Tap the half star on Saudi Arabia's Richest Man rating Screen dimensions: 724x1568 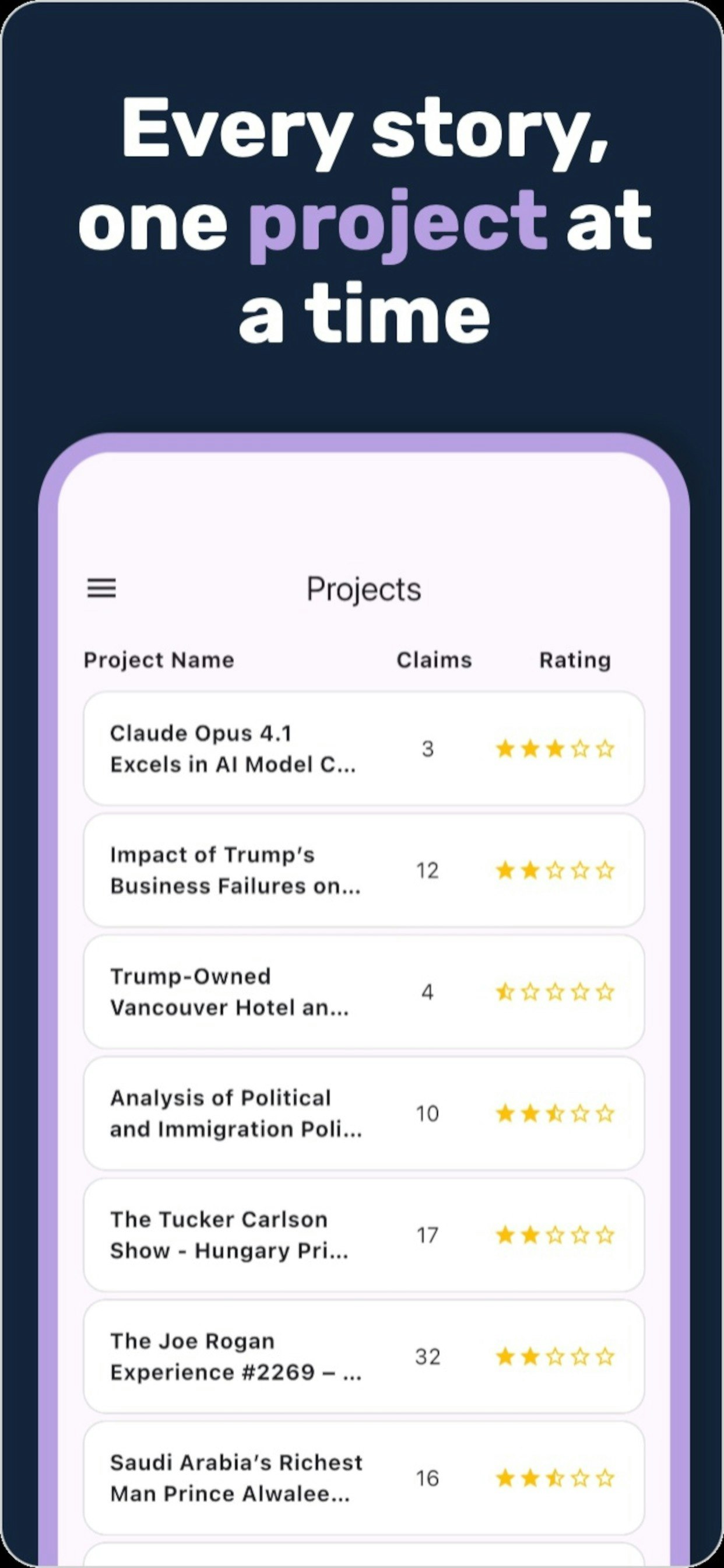pyautogui.click(x=556, y=1478)
